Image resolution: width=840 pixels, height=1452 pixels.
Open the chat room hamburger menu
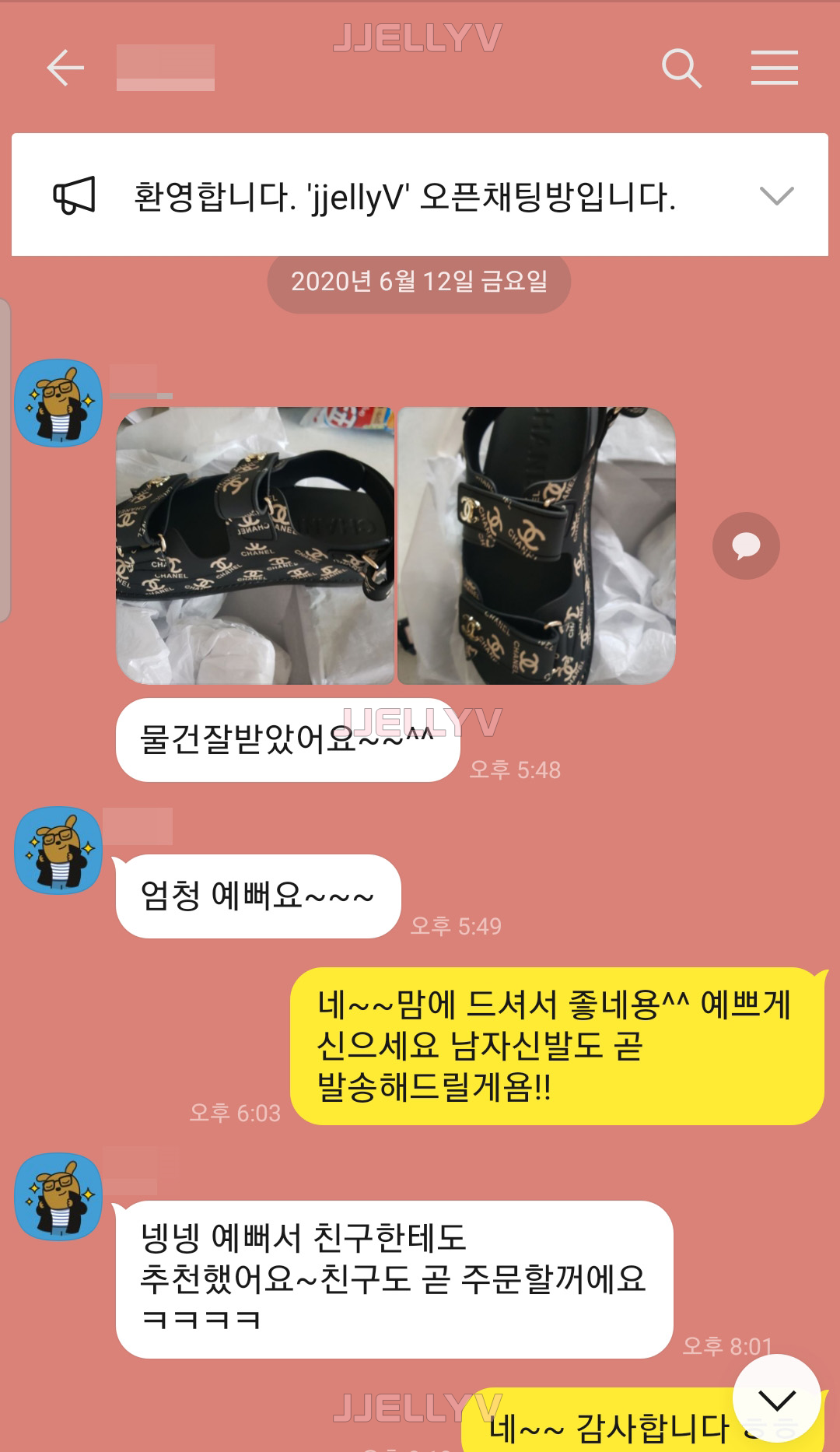[774, 68]
